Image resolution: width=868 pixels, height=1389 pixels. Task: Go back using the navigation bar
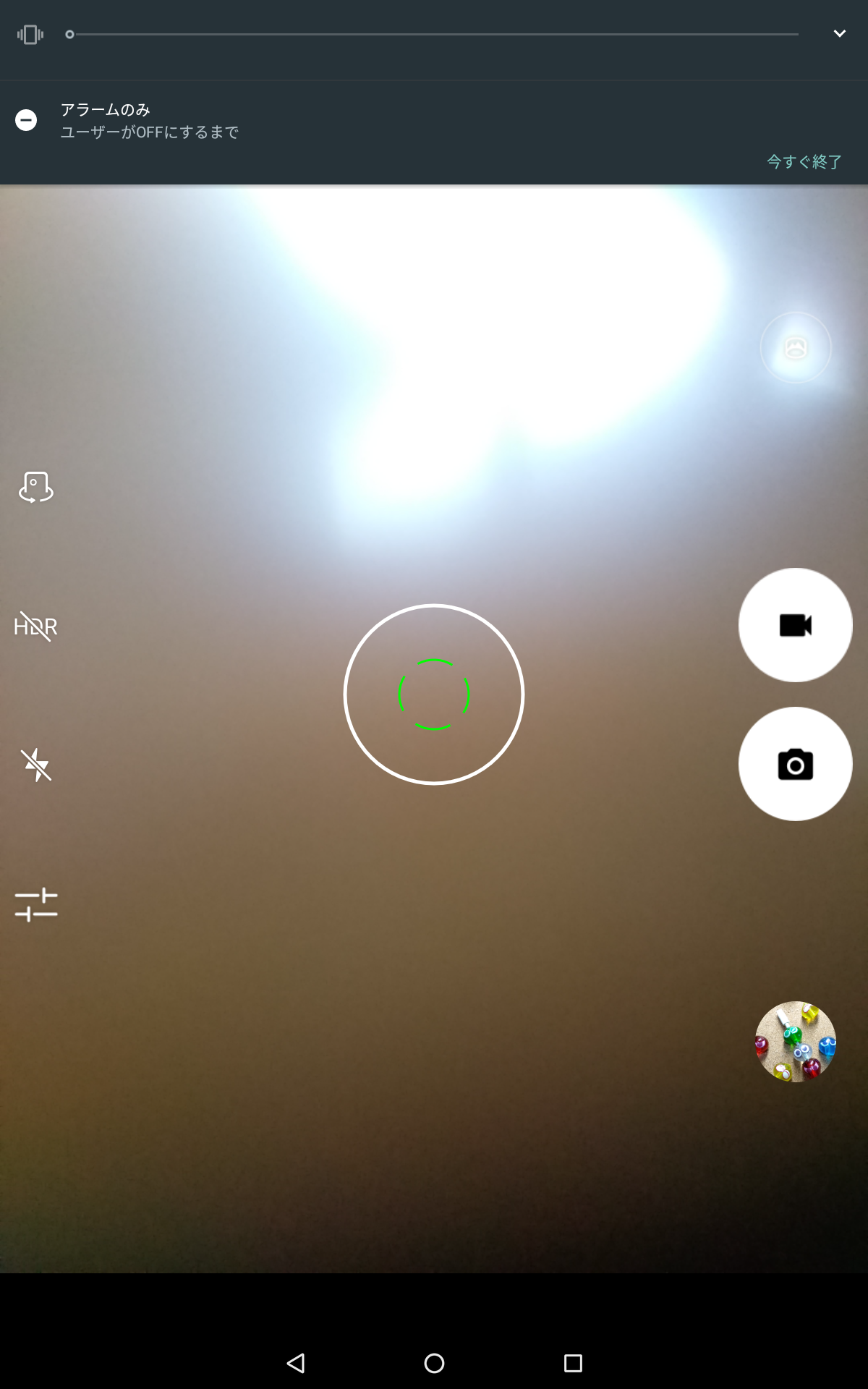[x=295, y=1363]
